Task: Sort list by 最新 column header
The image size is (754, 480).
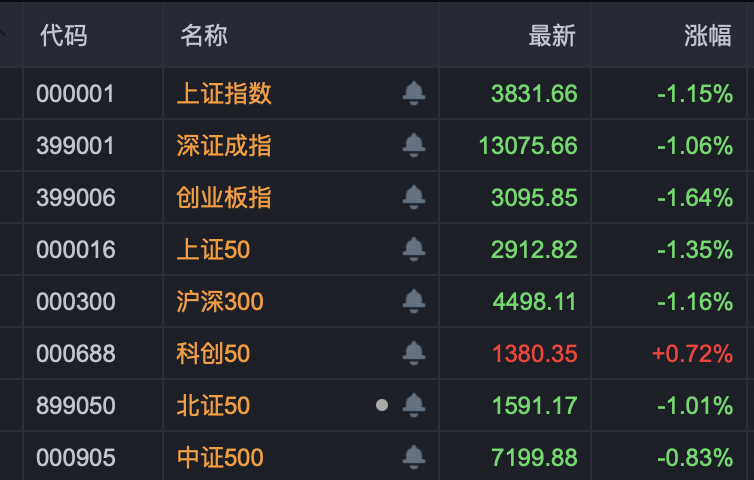Action: [x=552, y=36]
